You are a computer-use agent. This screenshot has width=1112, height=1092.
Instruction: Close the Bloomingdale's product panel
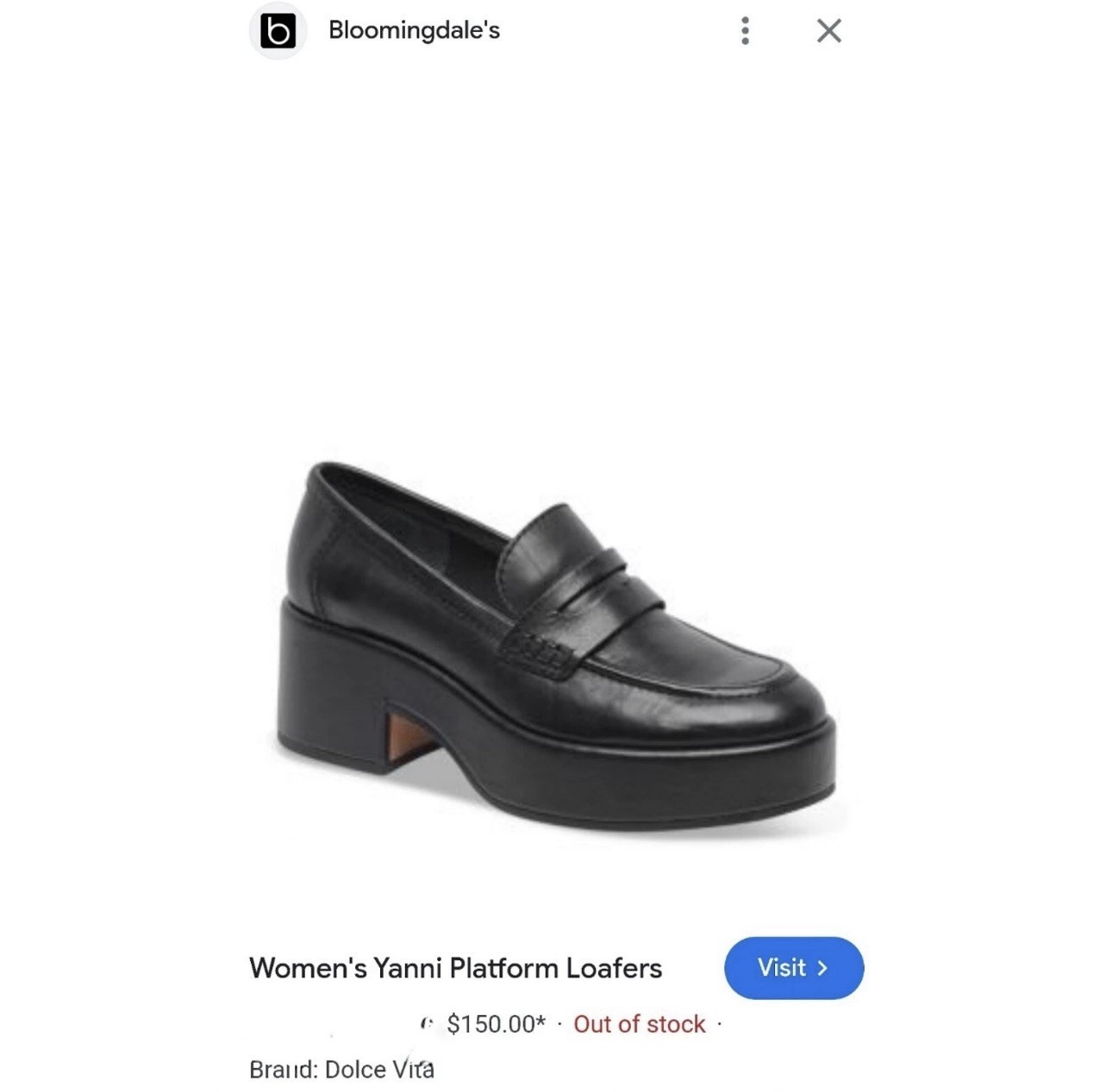(828, 31)
